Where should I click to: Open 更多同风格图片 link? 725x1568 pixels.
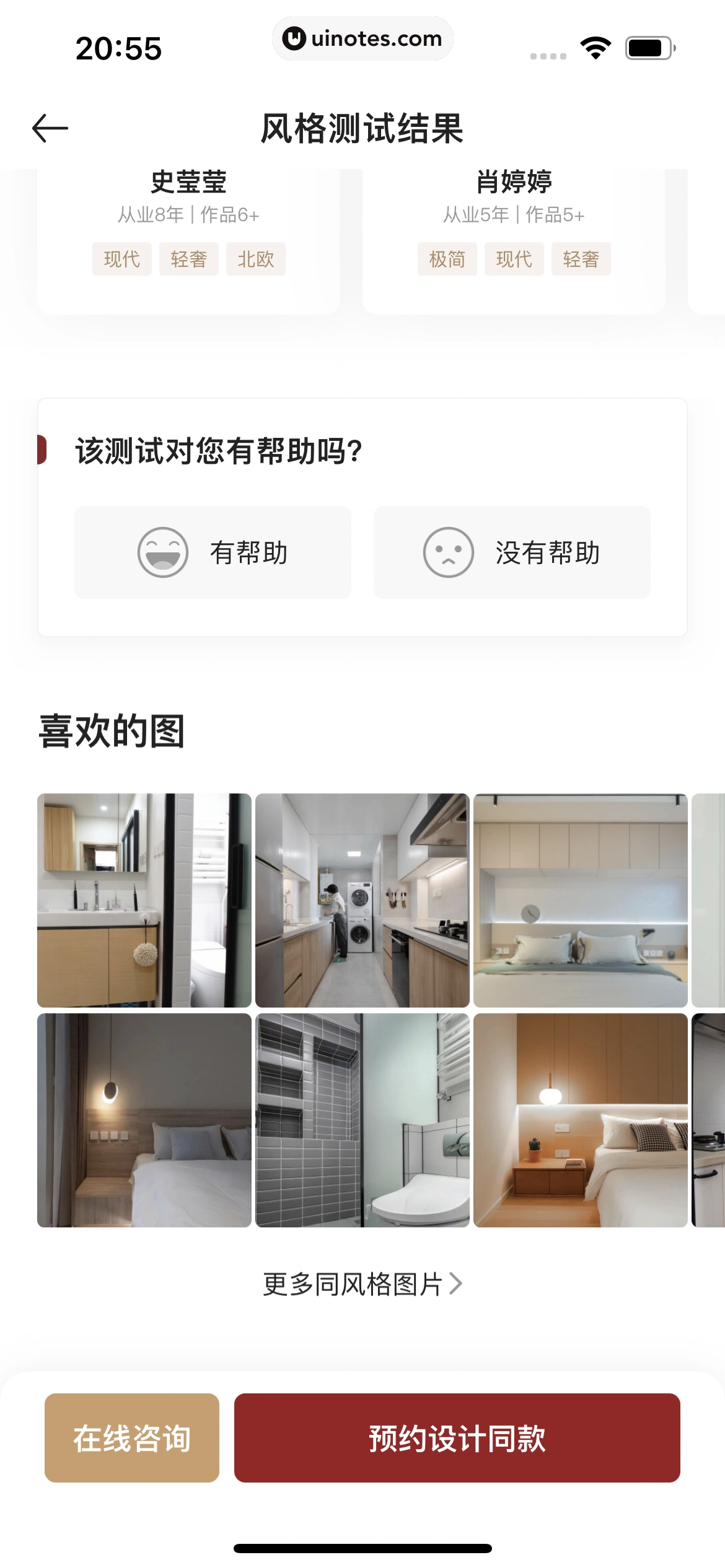pos(362,1284)
